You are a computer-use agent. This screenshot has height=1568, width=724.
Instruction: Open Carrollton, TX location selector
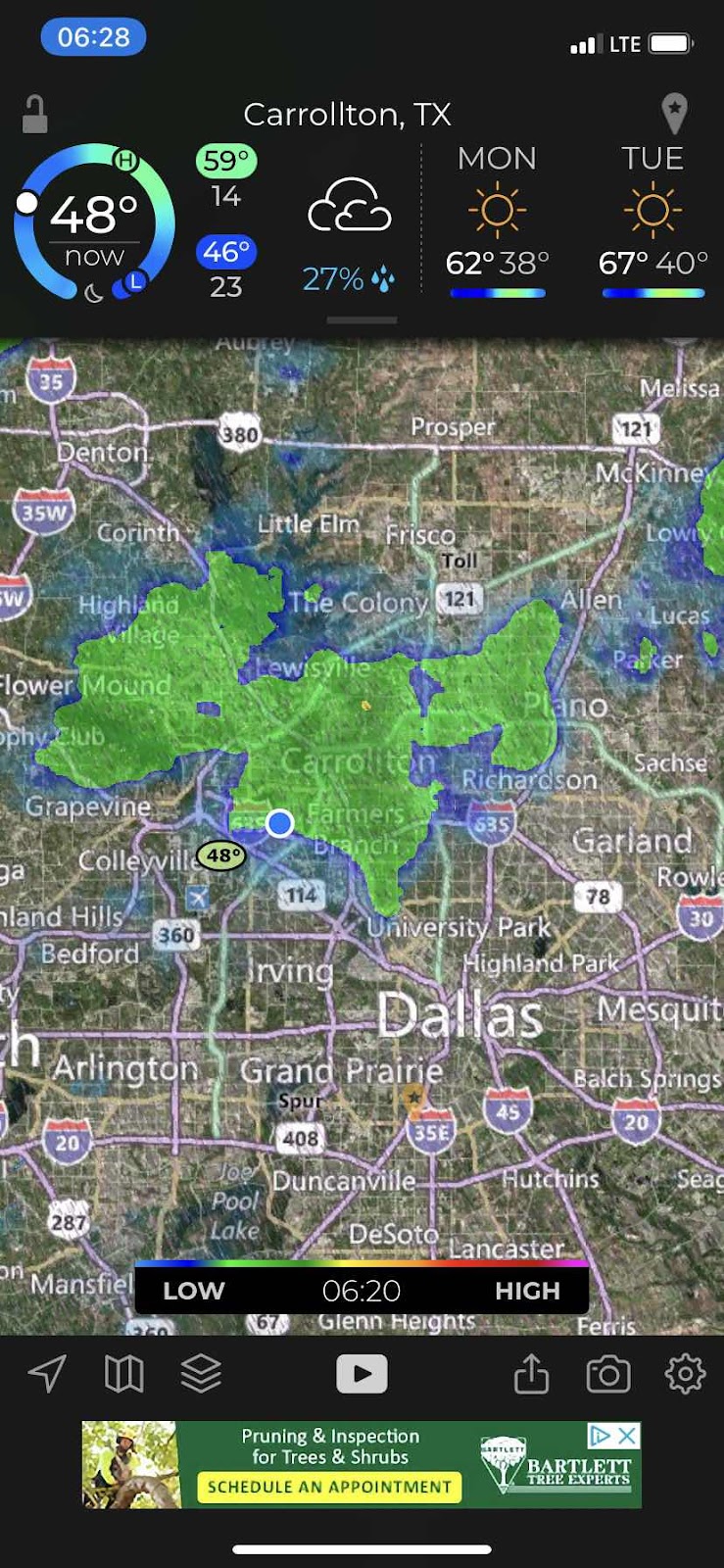[347, 115]
